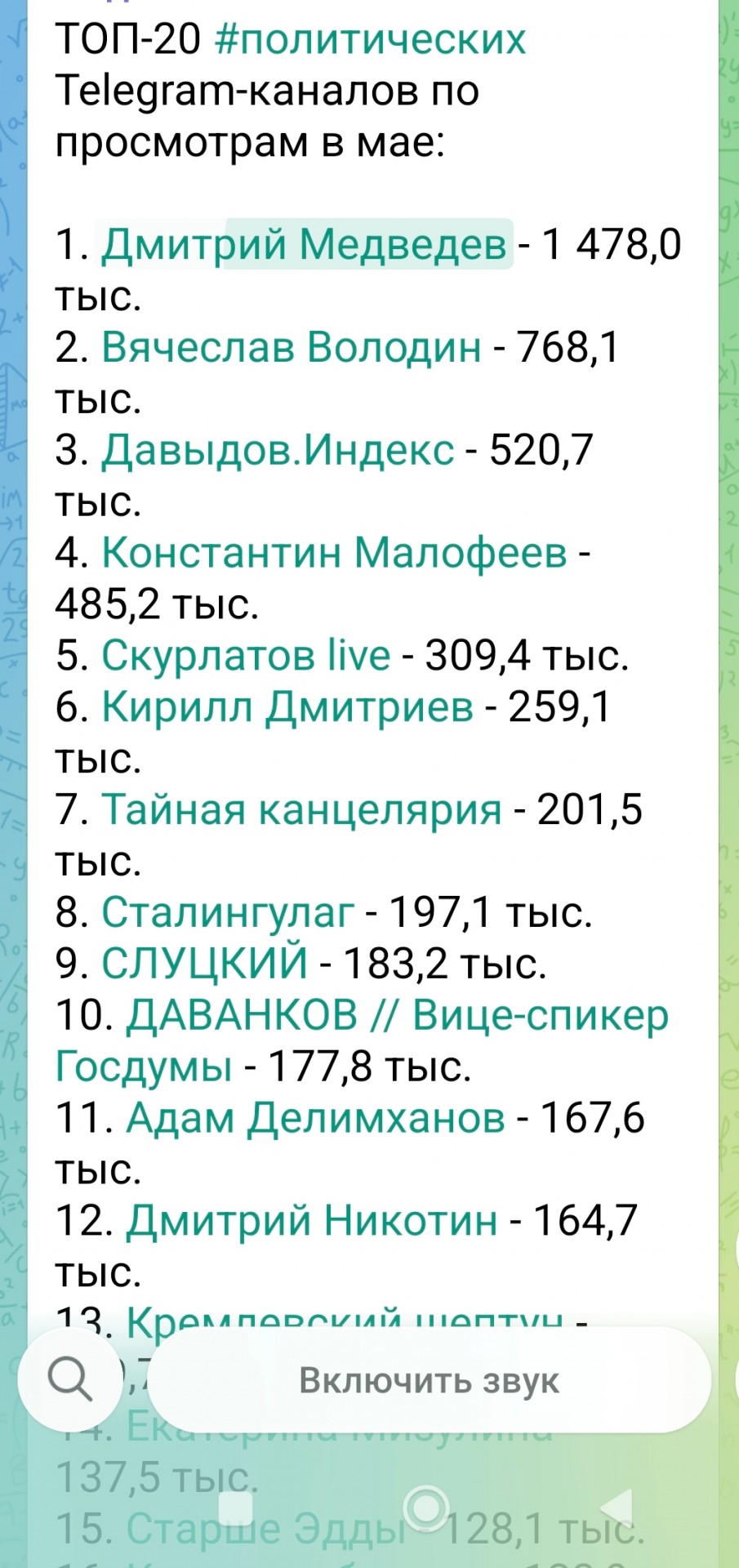Open the Адам Делимханов channel link
The image size is (739, 1568).
tap(315, 1117)
